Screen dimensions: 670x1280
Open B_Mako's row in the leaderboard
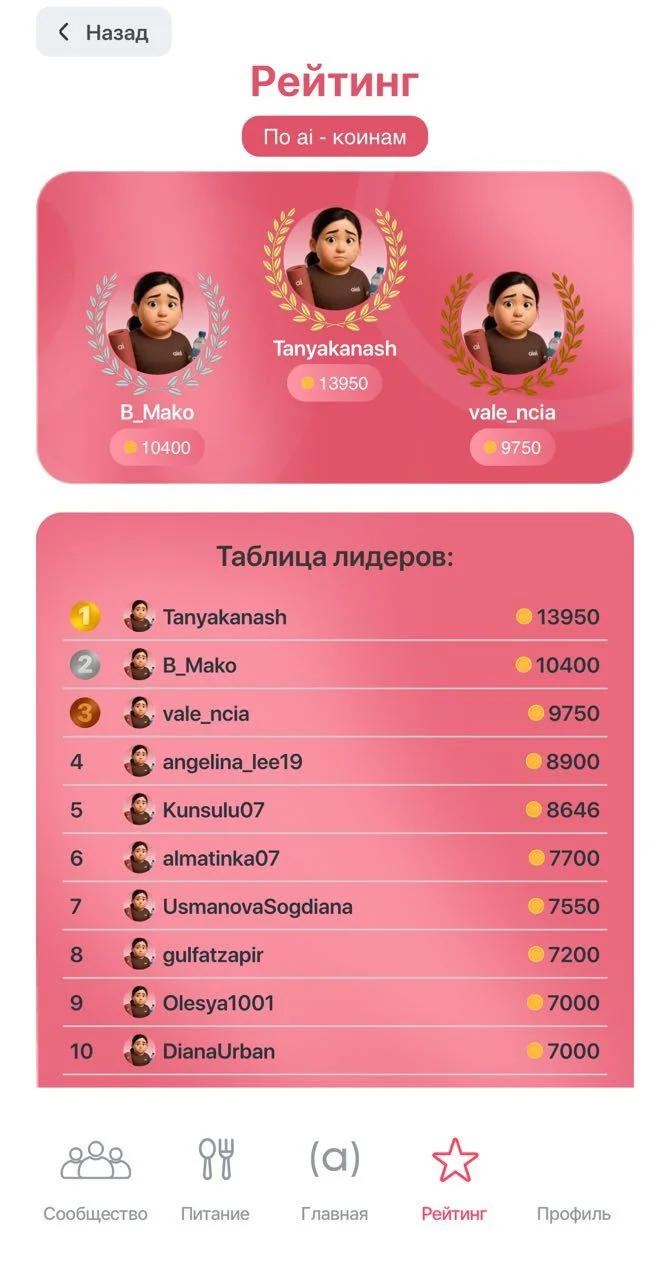click(x=335, y=665)
